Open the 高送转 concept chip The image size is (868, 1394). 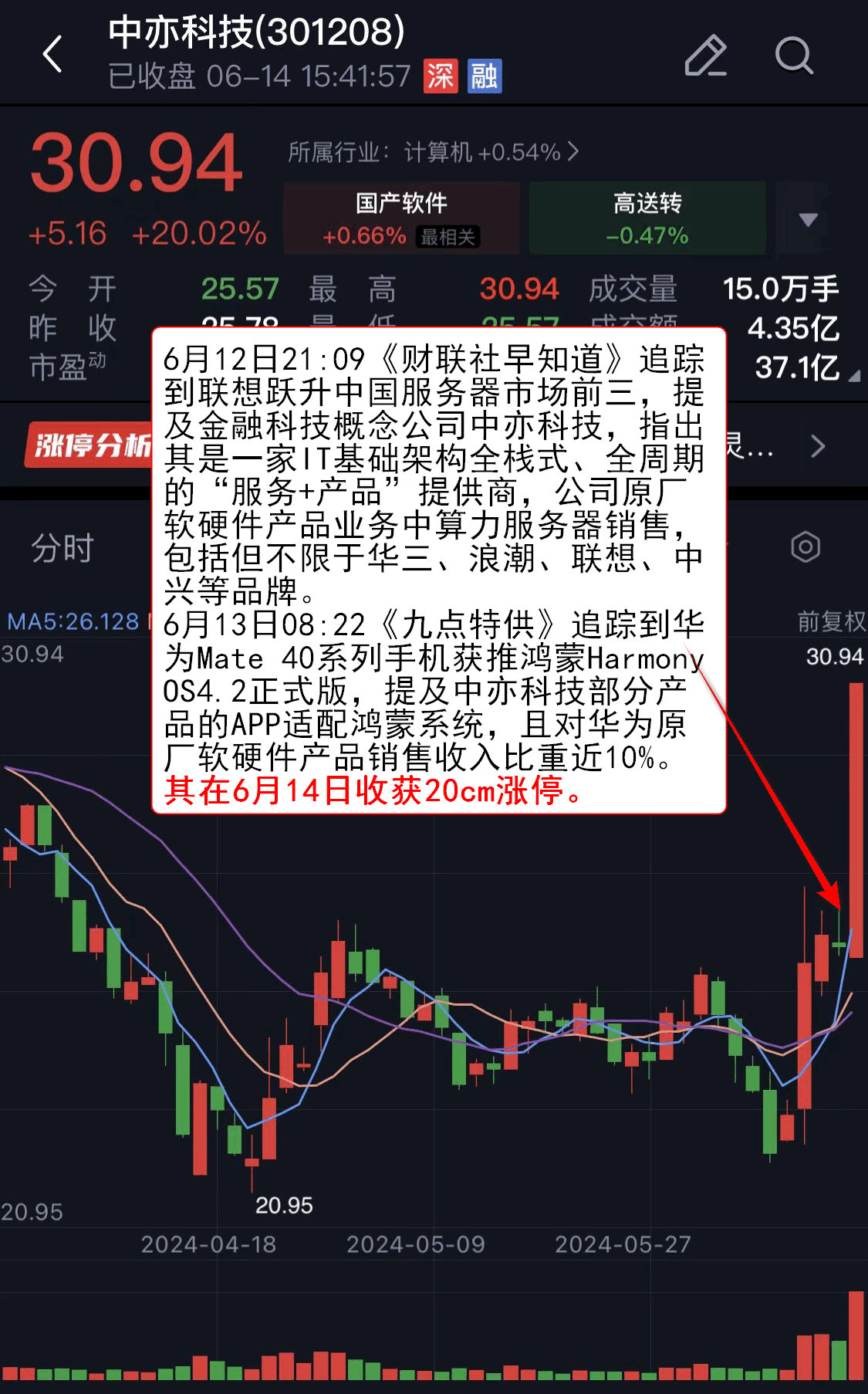(647, 218)
